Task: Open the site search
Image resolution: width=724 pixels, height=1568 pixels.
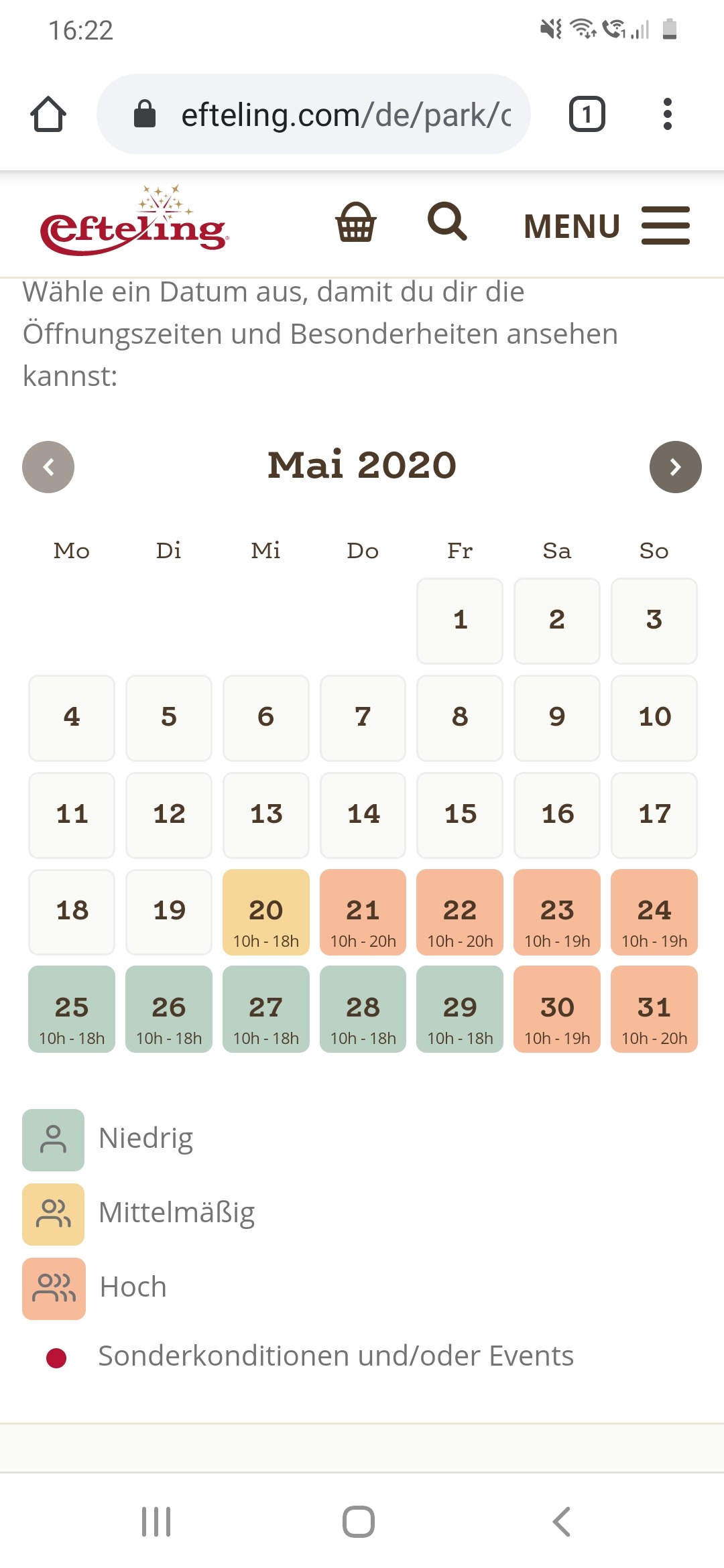Action: [x=447, y=222]
